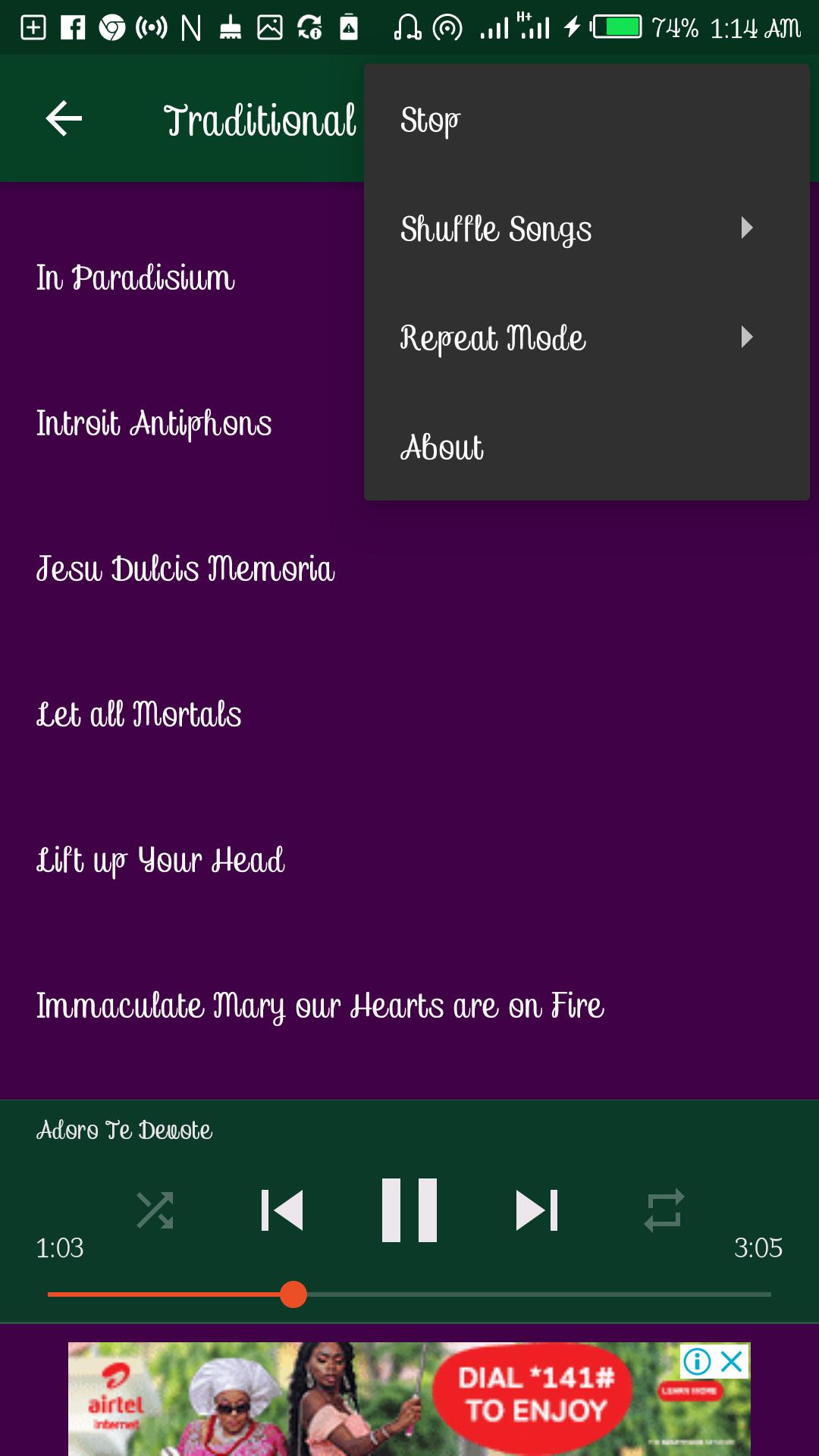Close the Airtel ad banner

[x=733, y=1362]
